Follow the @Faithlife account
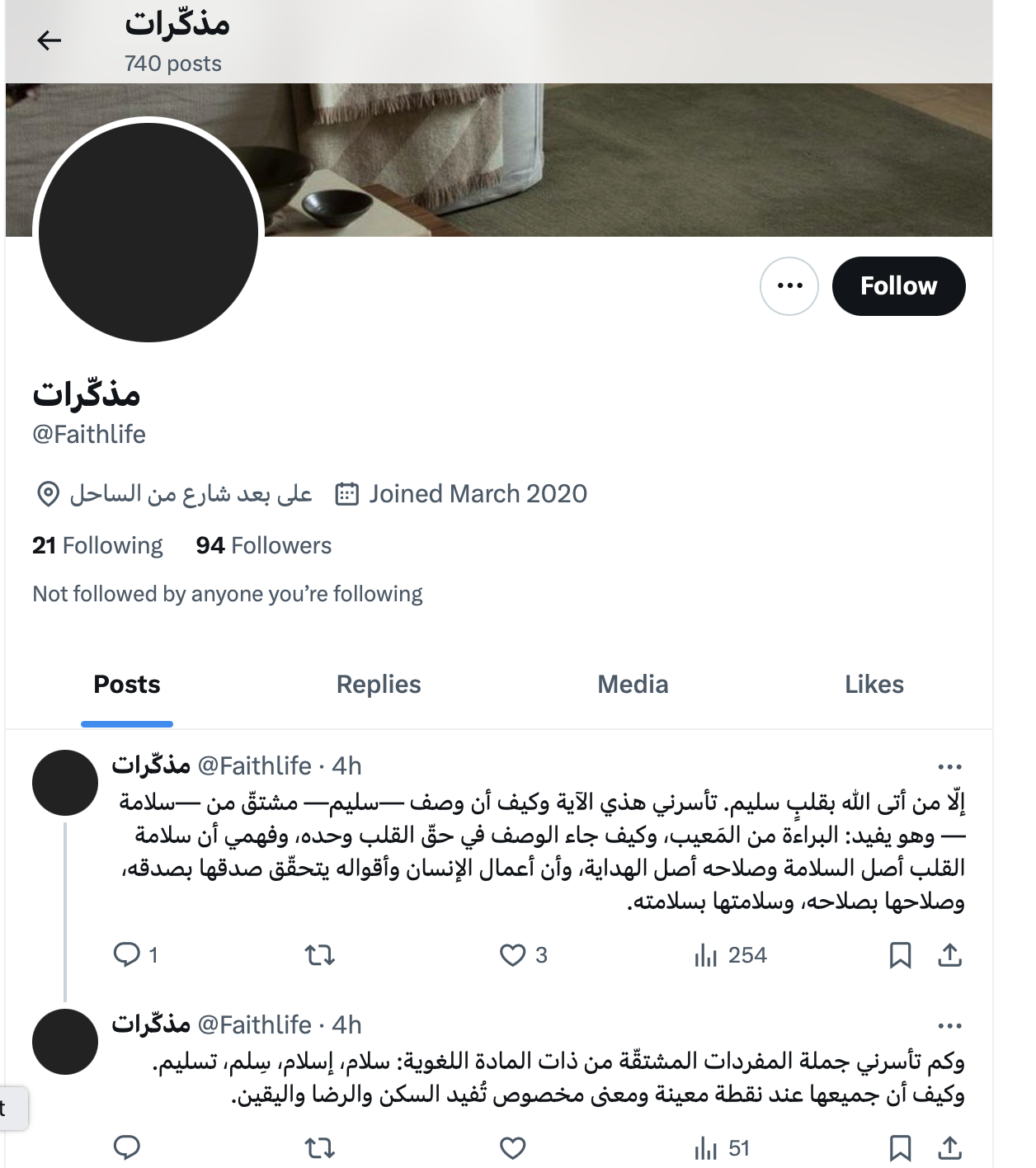1036x1168 pixels. coord(898,286)
